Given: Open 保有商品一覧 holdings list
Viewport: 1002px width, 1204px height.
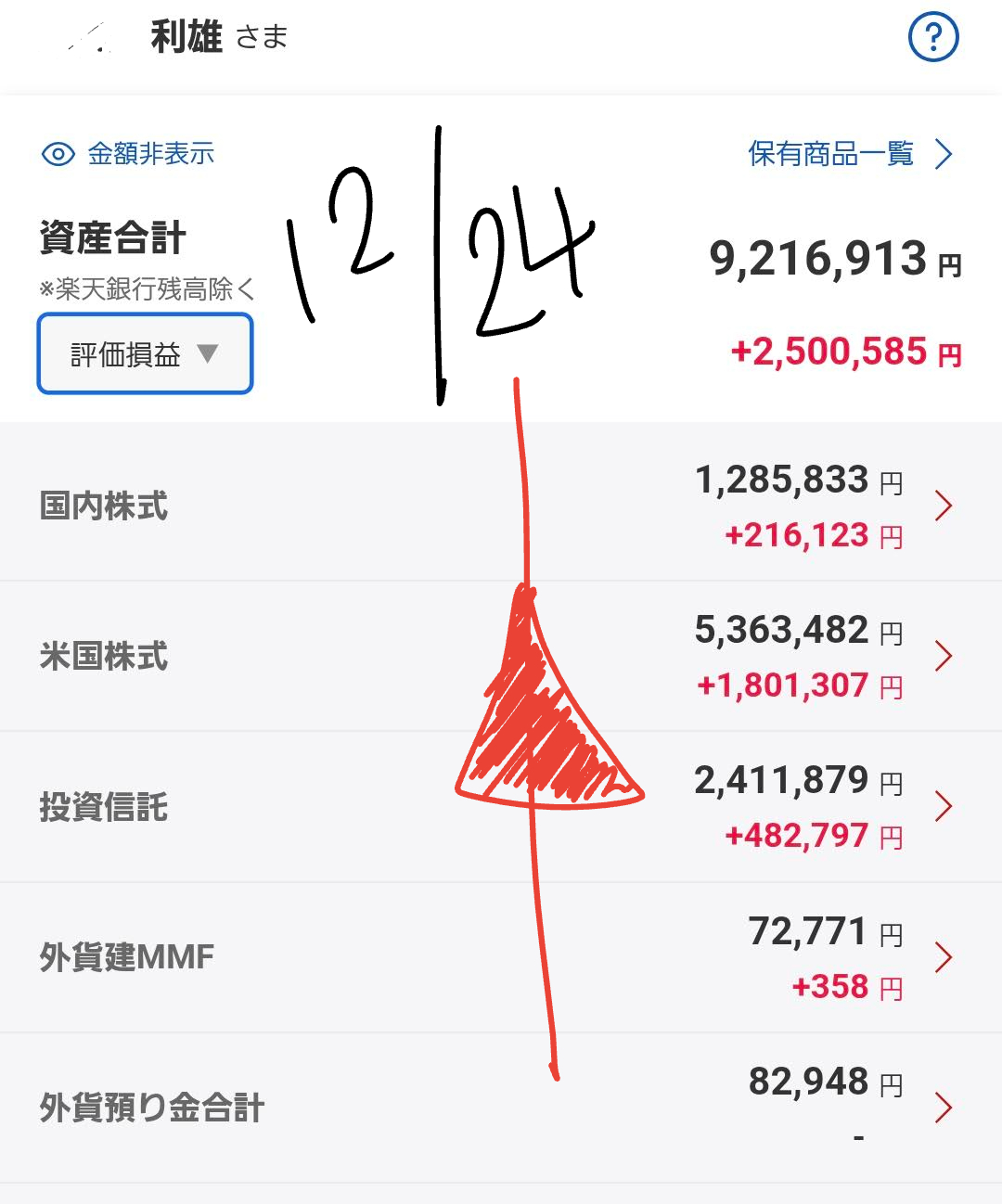Looking at the screenshot, I should [849, 154].
